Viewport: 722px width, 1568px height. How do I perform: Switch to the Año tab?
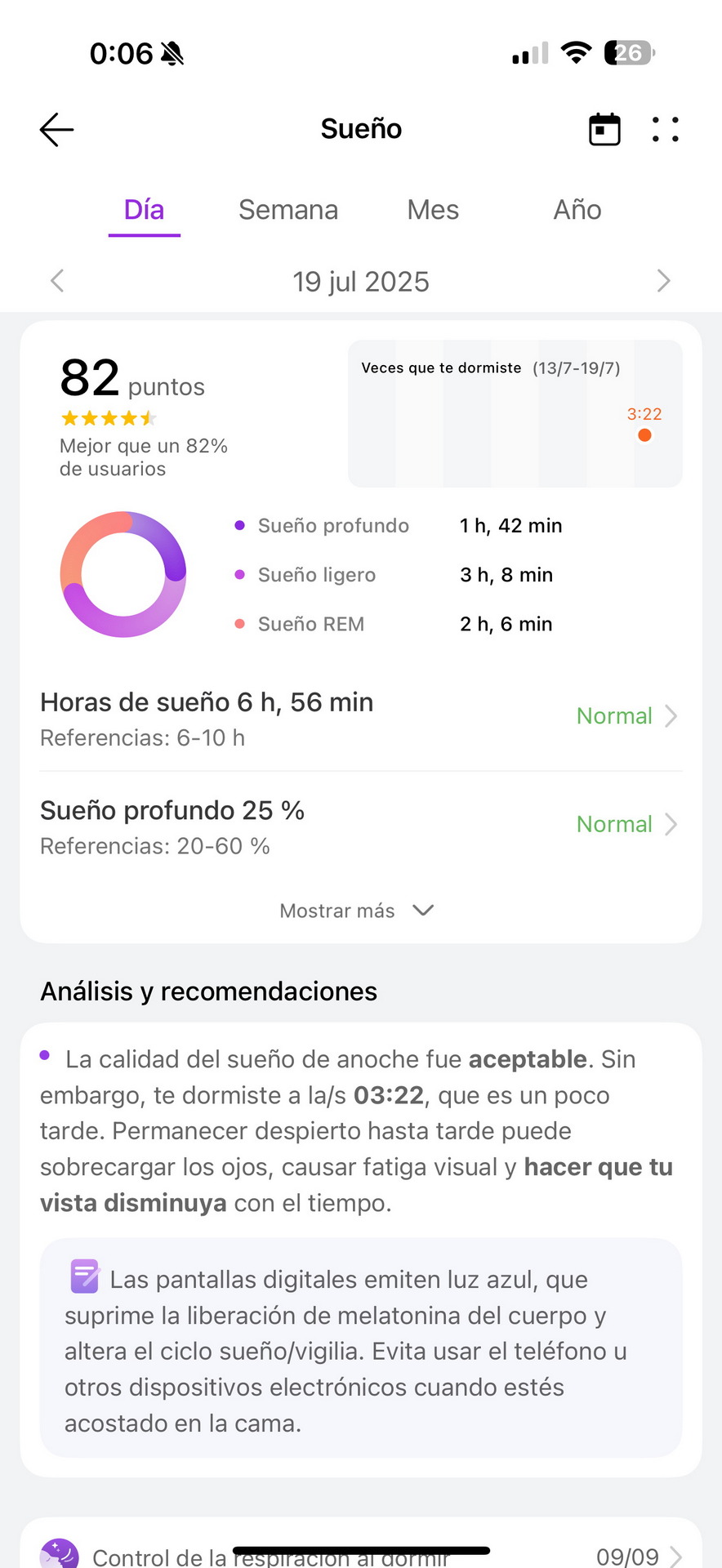click(577, 210)
